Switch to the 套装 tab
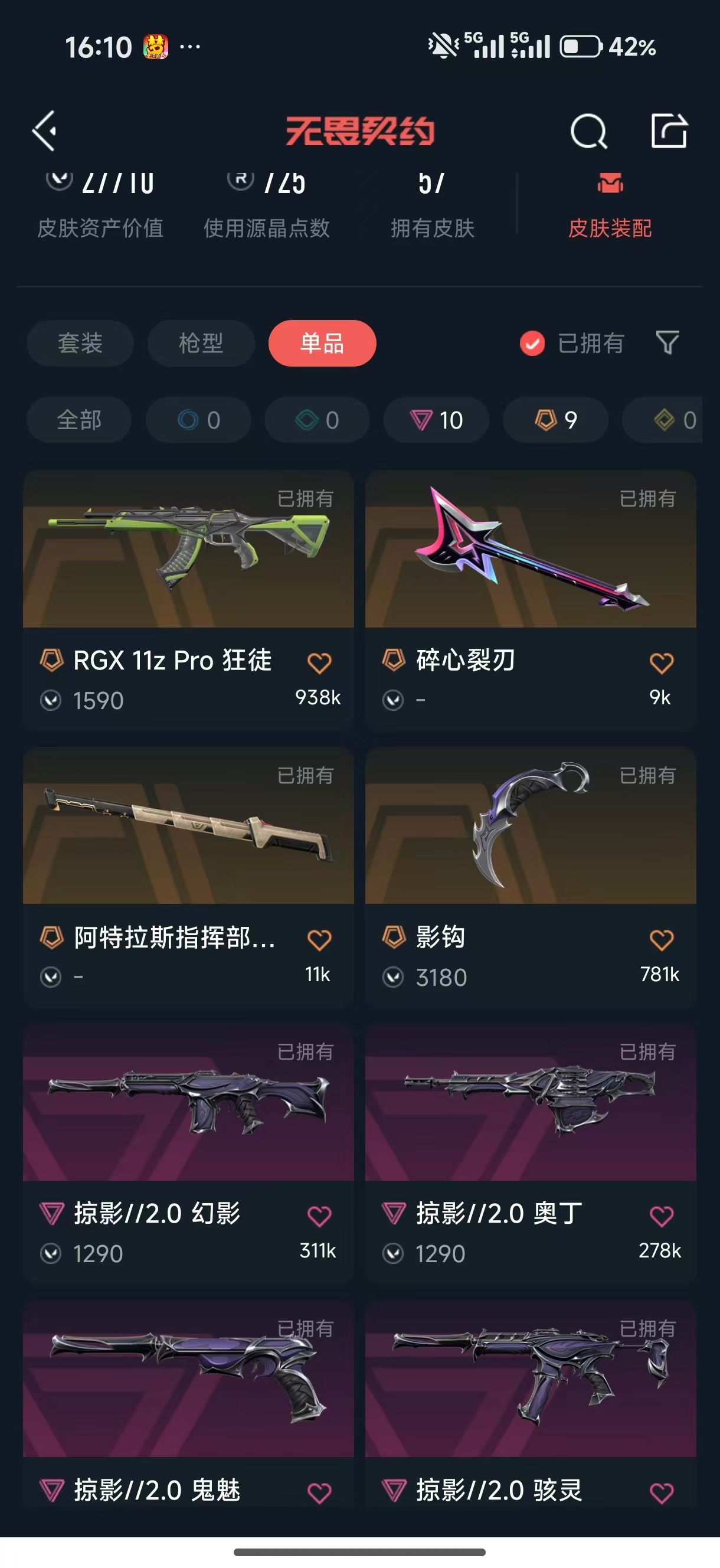Image resolution: width=720 pixels, height=1568 pixels. coord(80,344)
